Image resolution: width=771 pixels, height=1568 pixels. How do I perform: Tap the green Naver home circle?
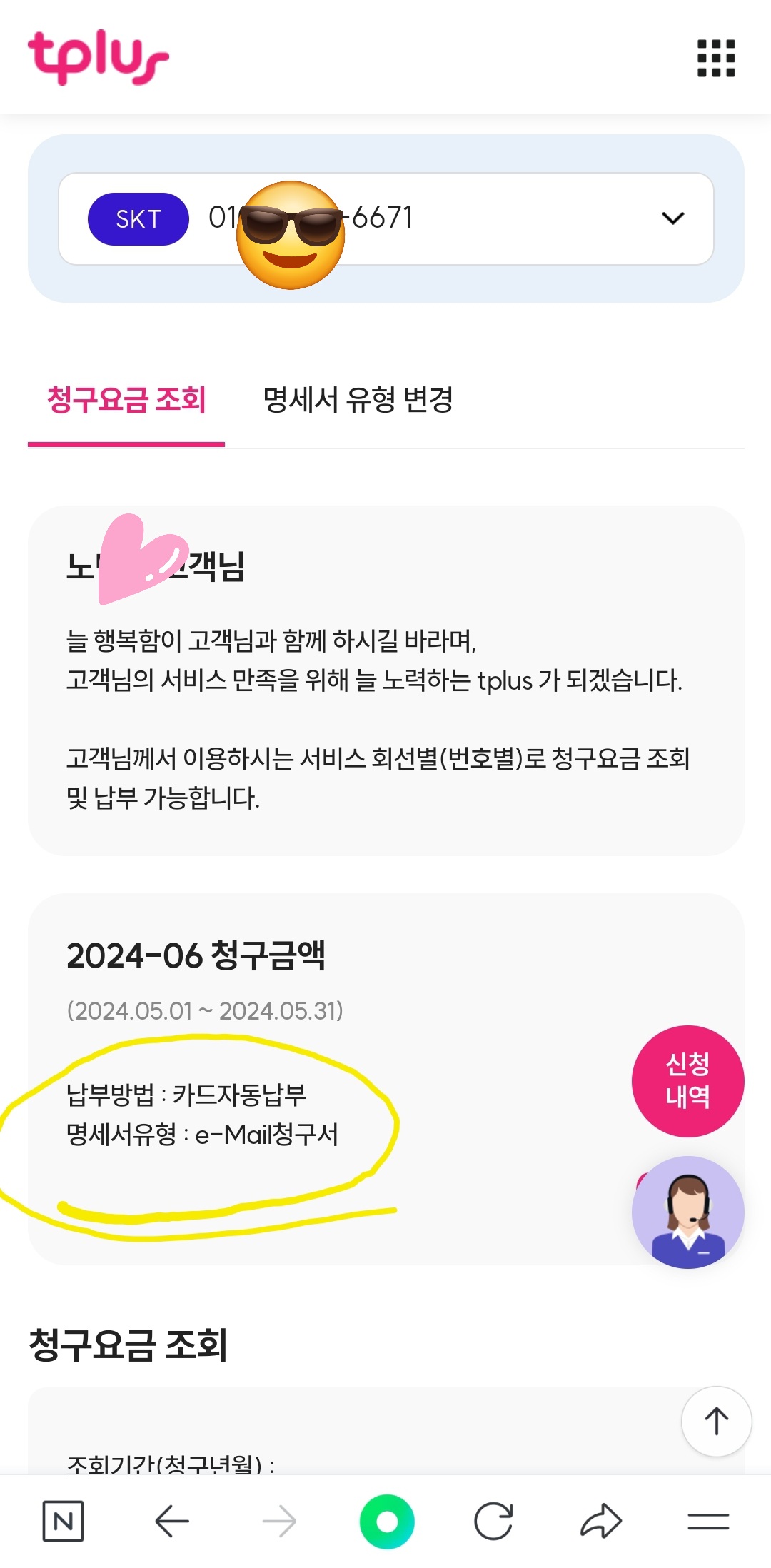click(386, 1522)
